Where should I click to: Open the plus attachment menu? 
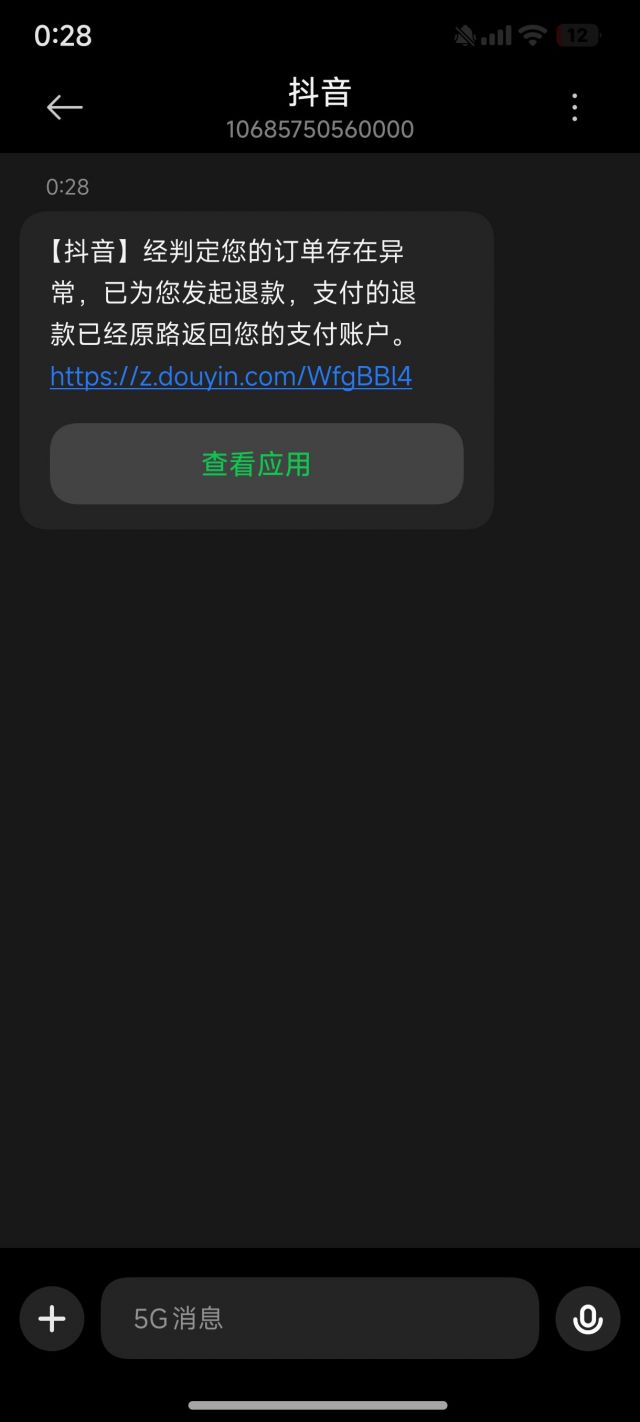(x=52, y=1319)
